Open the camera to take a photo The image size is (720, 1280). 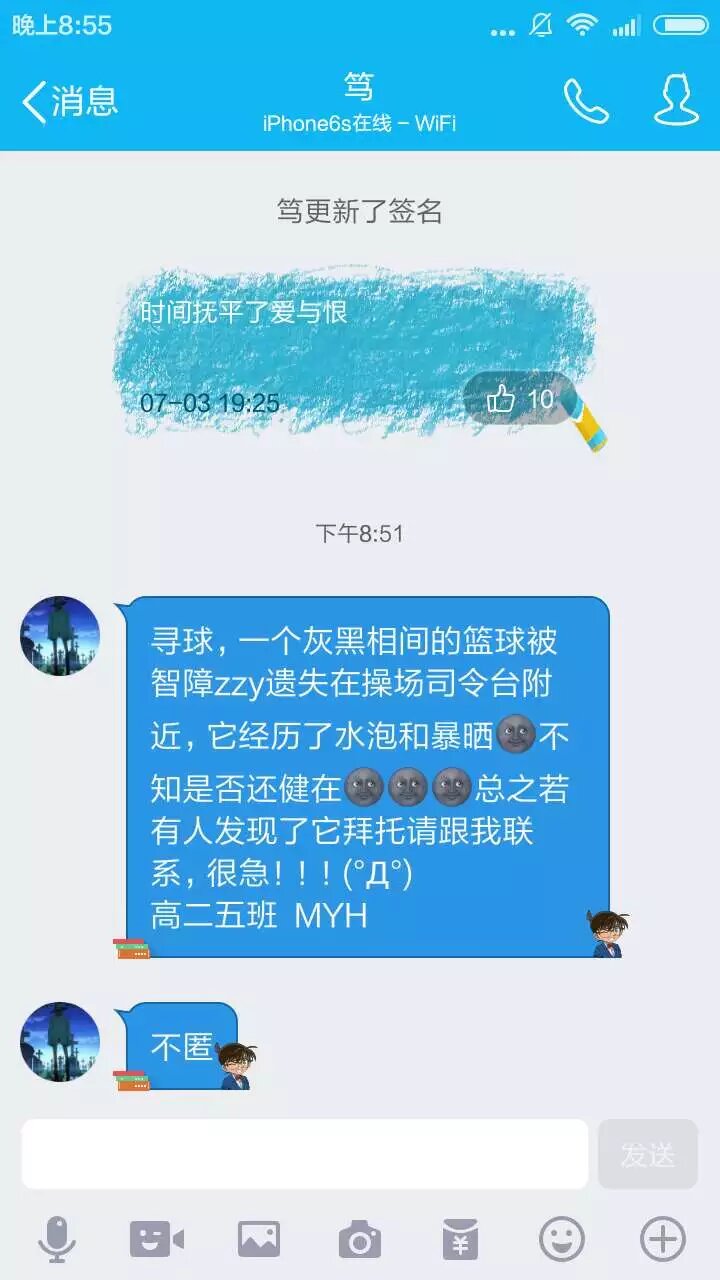tap(359, 1240)
